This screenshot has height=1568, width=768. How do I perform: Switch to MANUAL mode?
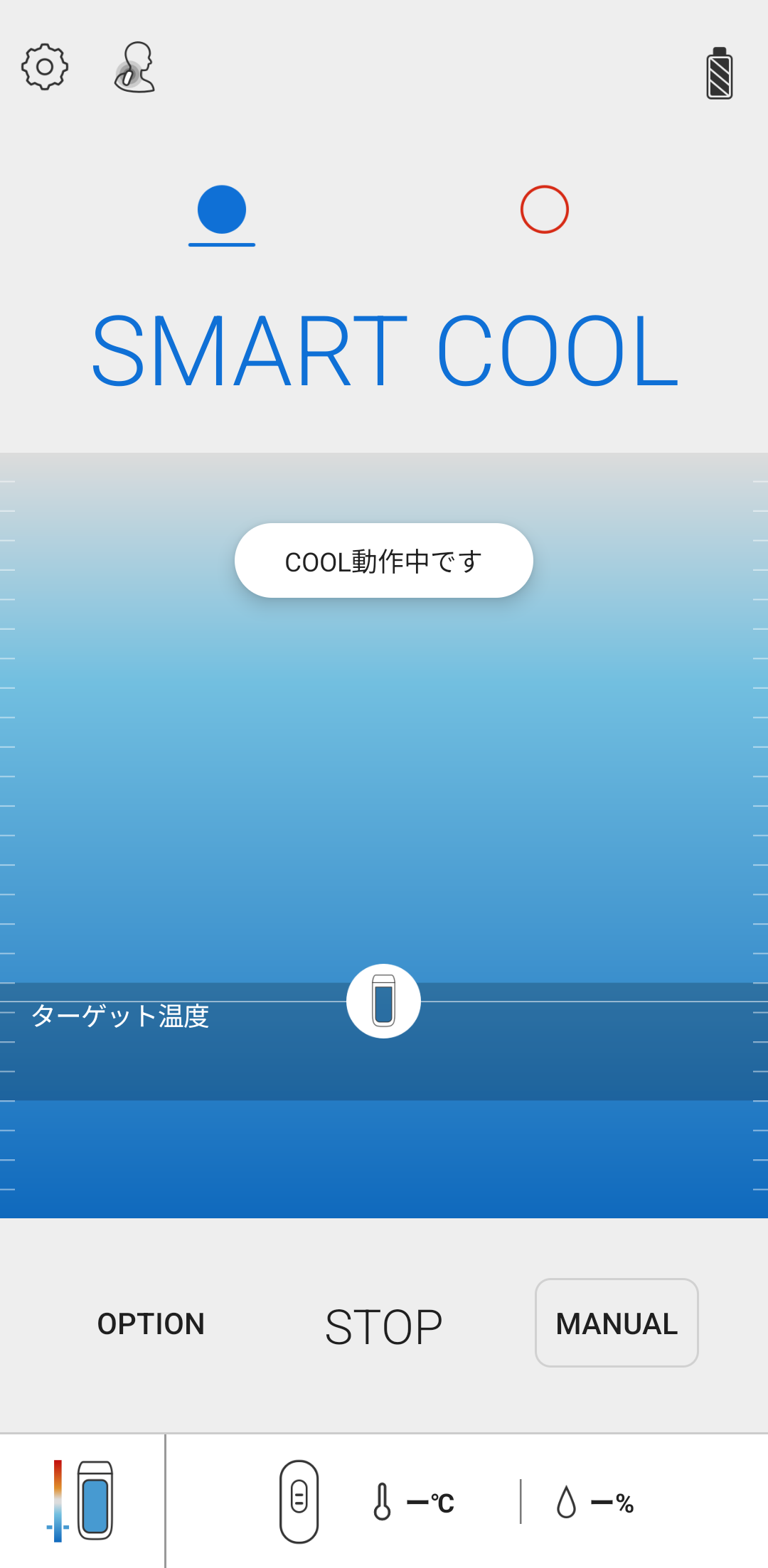click(617, 1323)
